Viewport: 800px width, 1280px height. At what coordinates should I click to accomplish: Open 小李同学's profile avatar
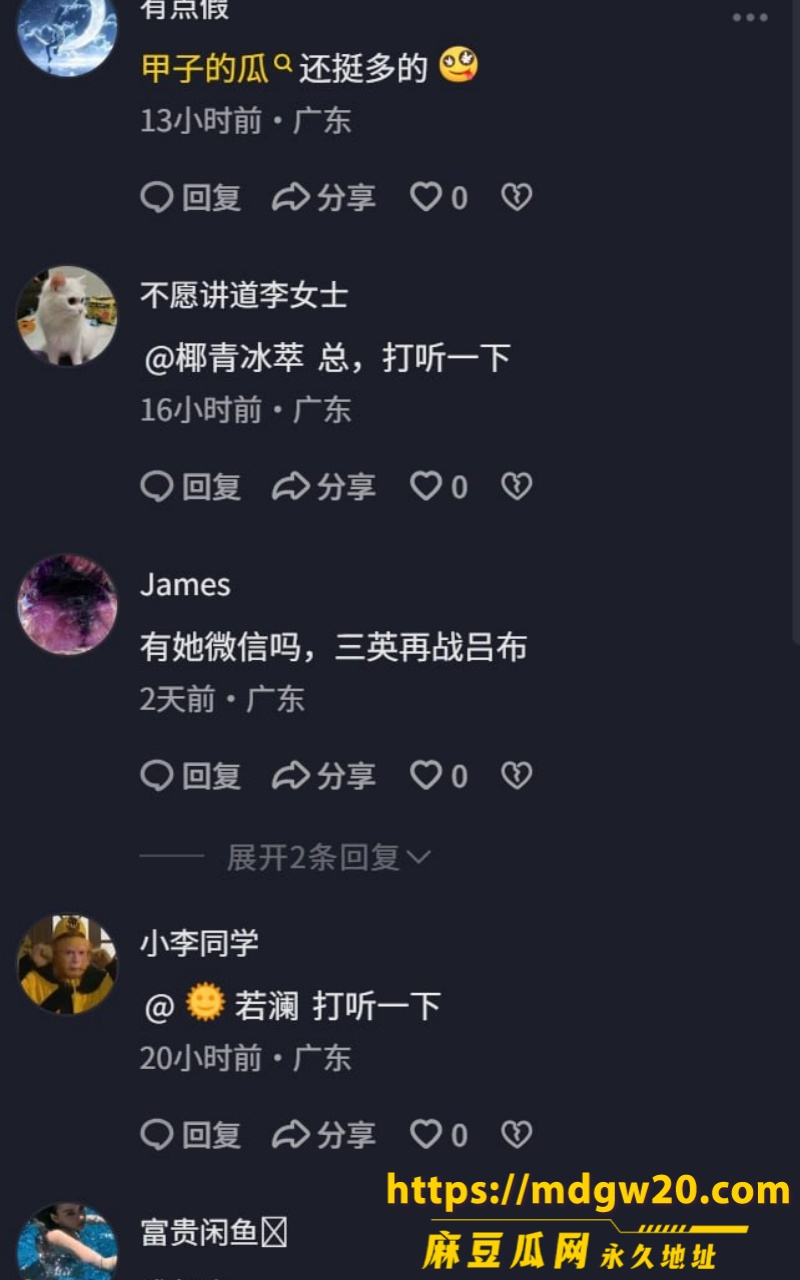coord(67,964)
